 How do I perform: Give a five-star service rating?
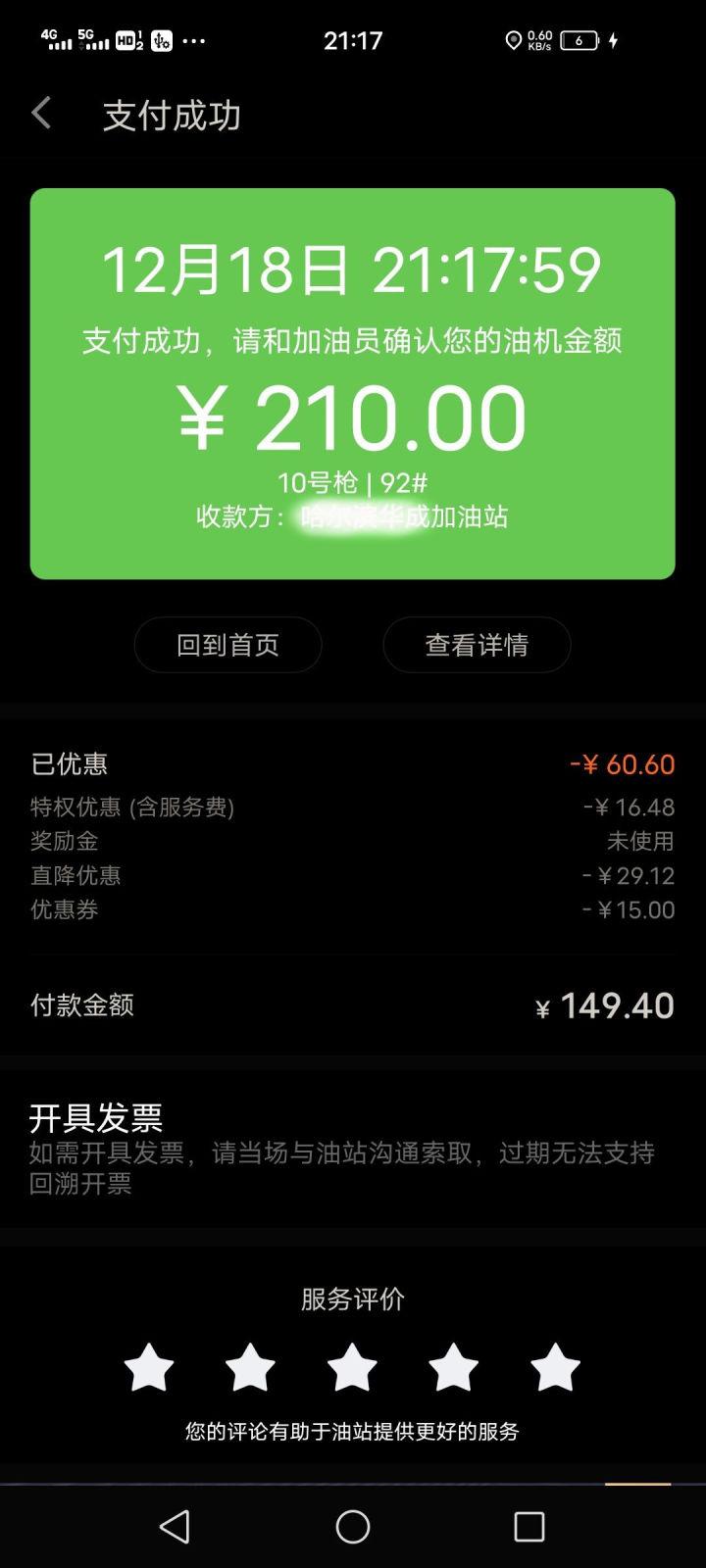pos(555,1367)
